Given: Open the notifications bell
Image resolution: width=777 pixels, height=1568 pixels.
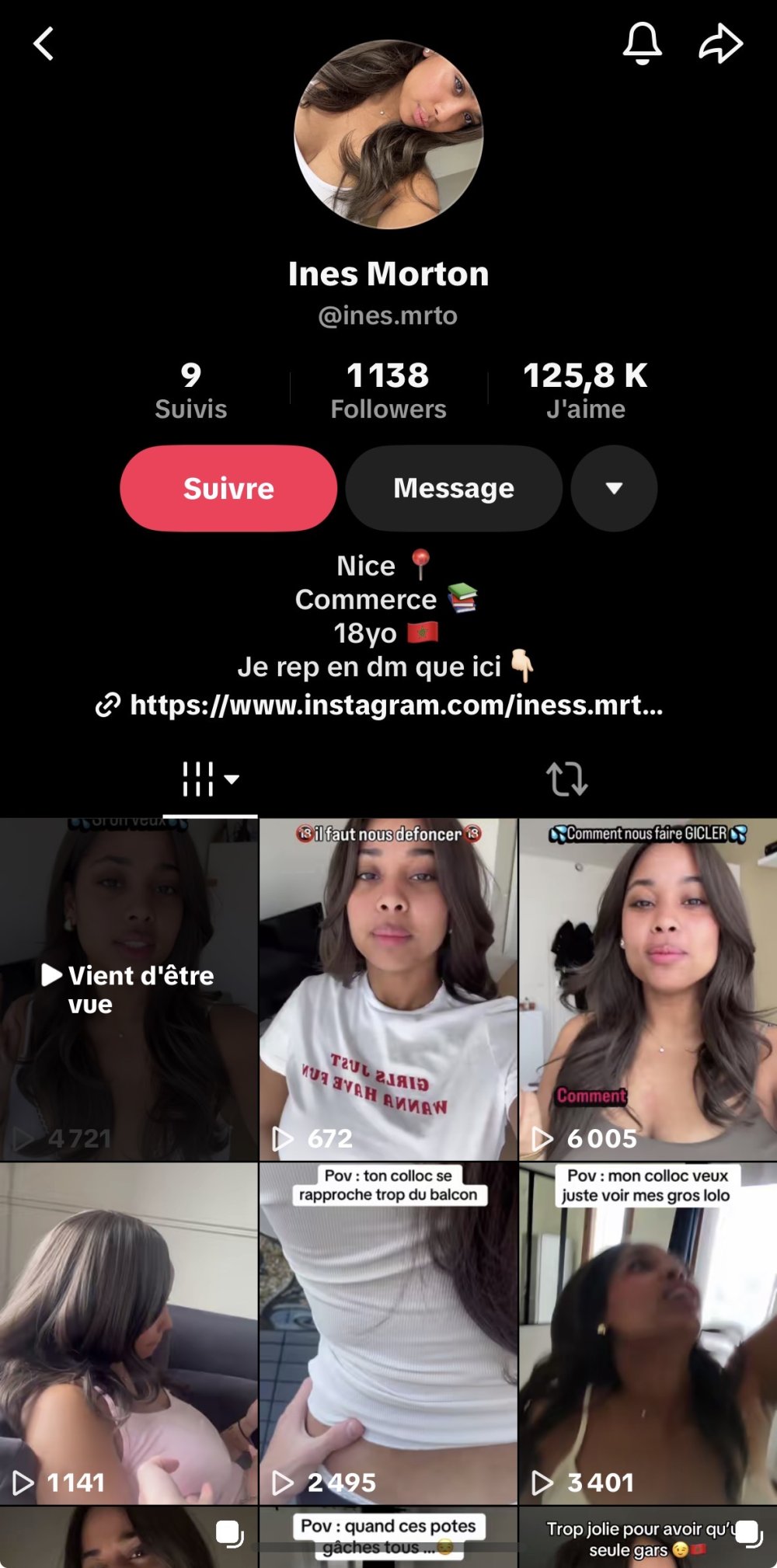Looking at the screenshot, I should (x=643, y=43).
